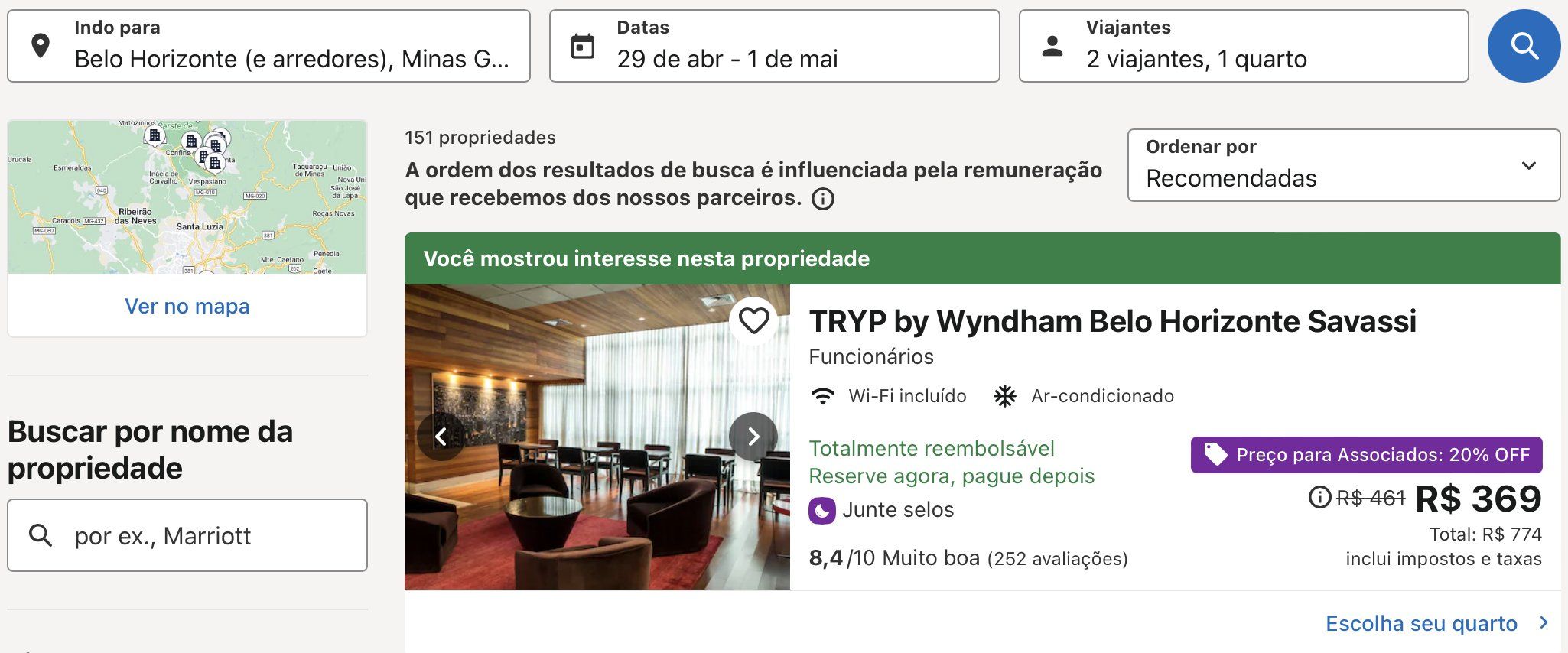The height and width of the screenshot is (653, 1568).
Task: Tap the blue search button
Action: click(1523, 46)
